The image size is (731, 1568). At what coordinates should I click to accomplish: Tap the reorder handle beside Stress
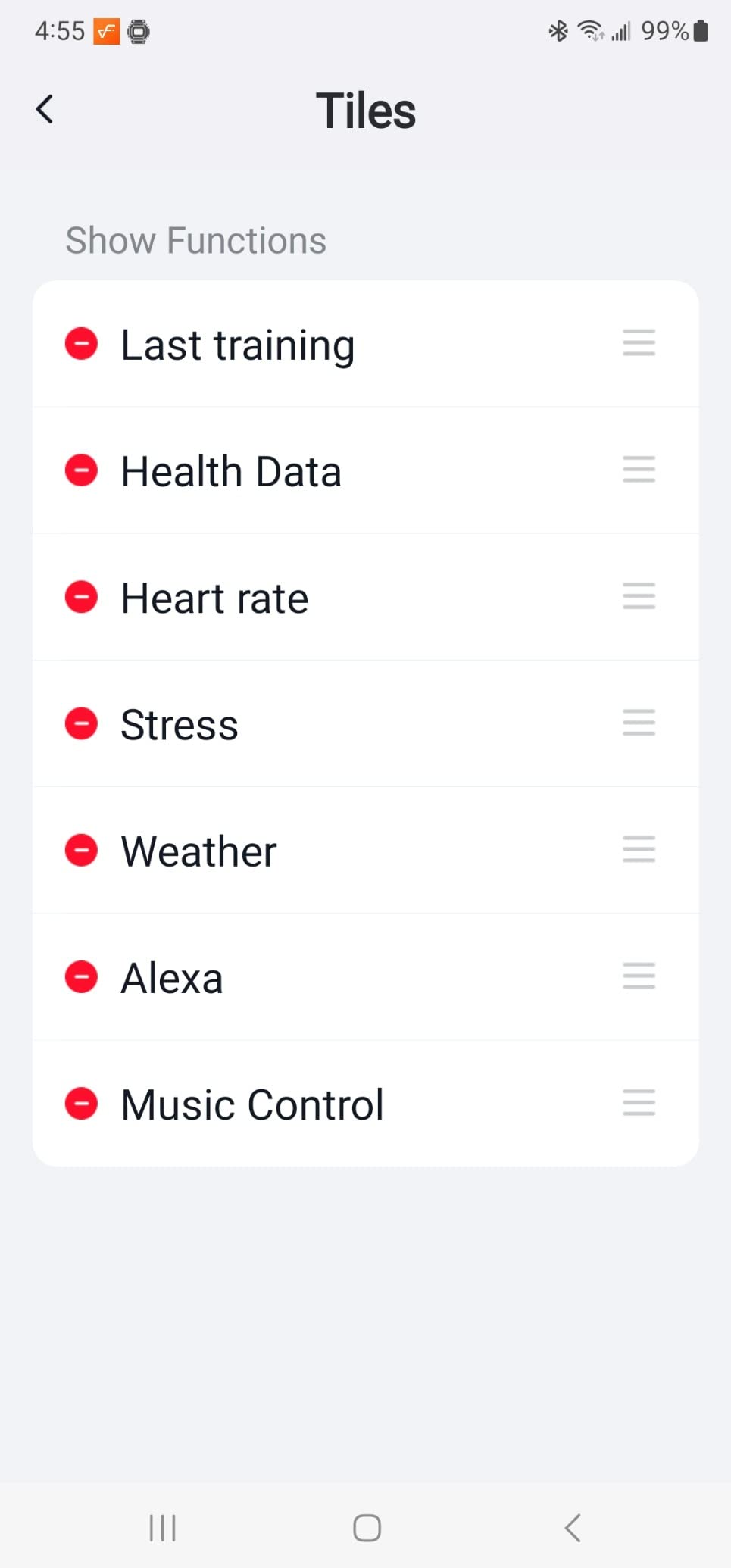pyautogui.click(x=639, y=723)
